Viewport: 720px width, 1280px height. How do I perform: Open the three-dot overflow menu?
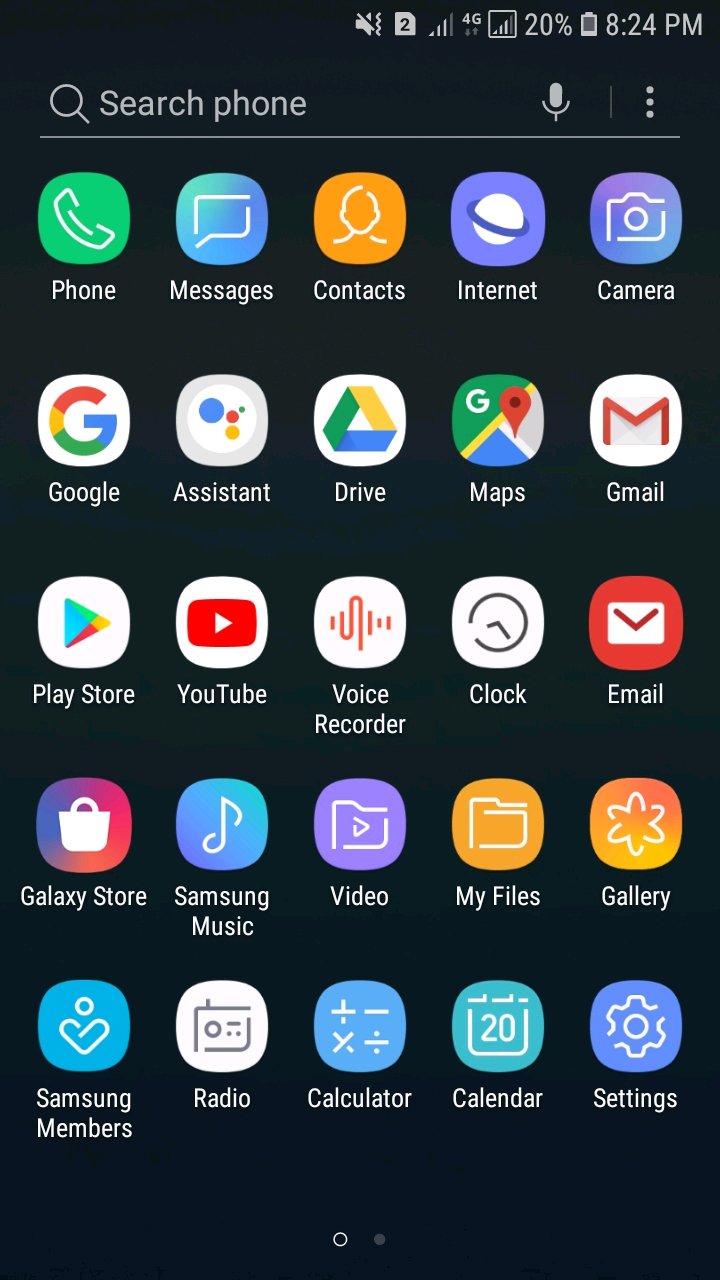coord(650,102)
